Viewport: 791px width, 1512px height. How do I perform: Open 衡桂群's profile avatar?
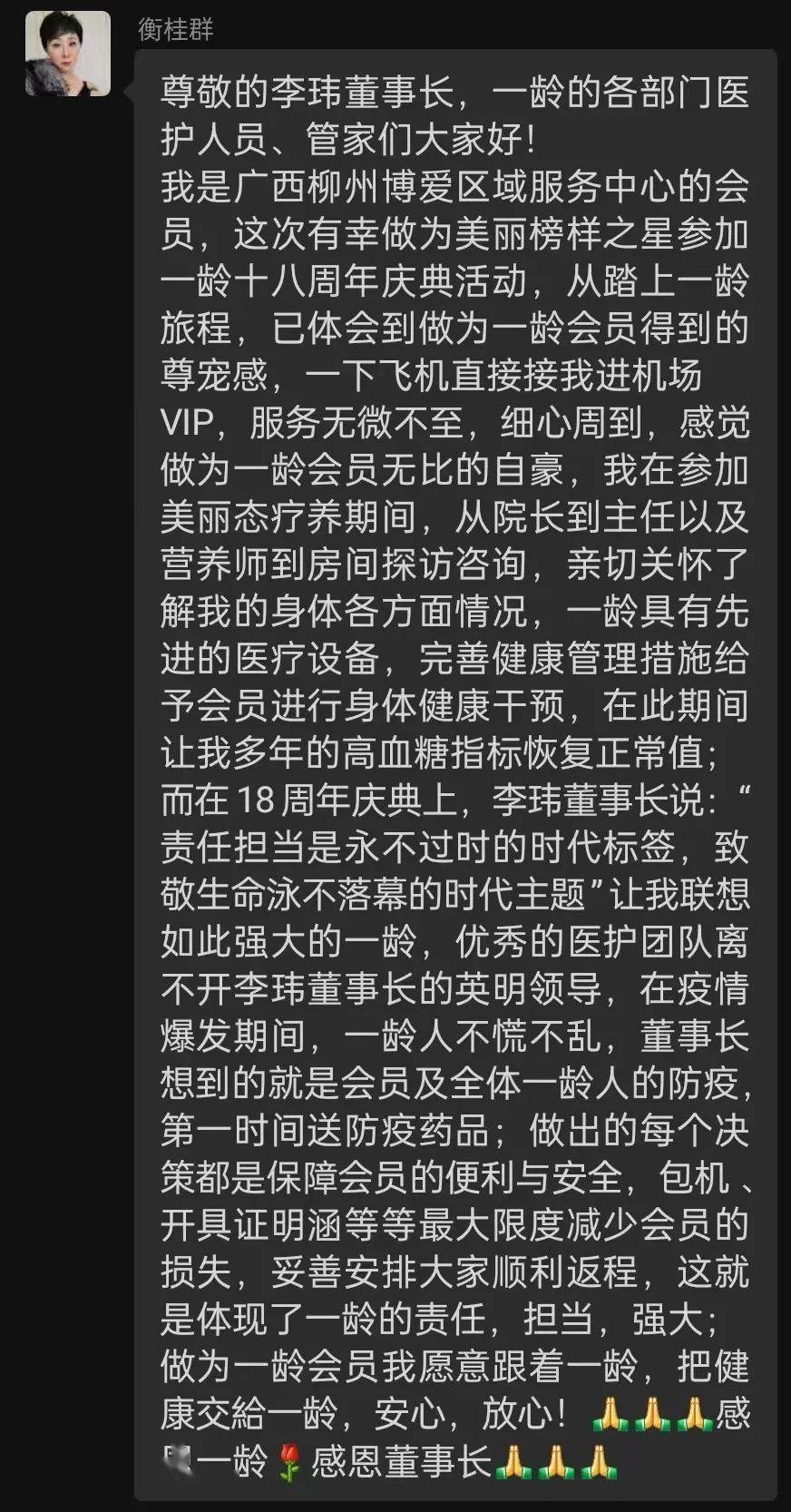[68, 54]
